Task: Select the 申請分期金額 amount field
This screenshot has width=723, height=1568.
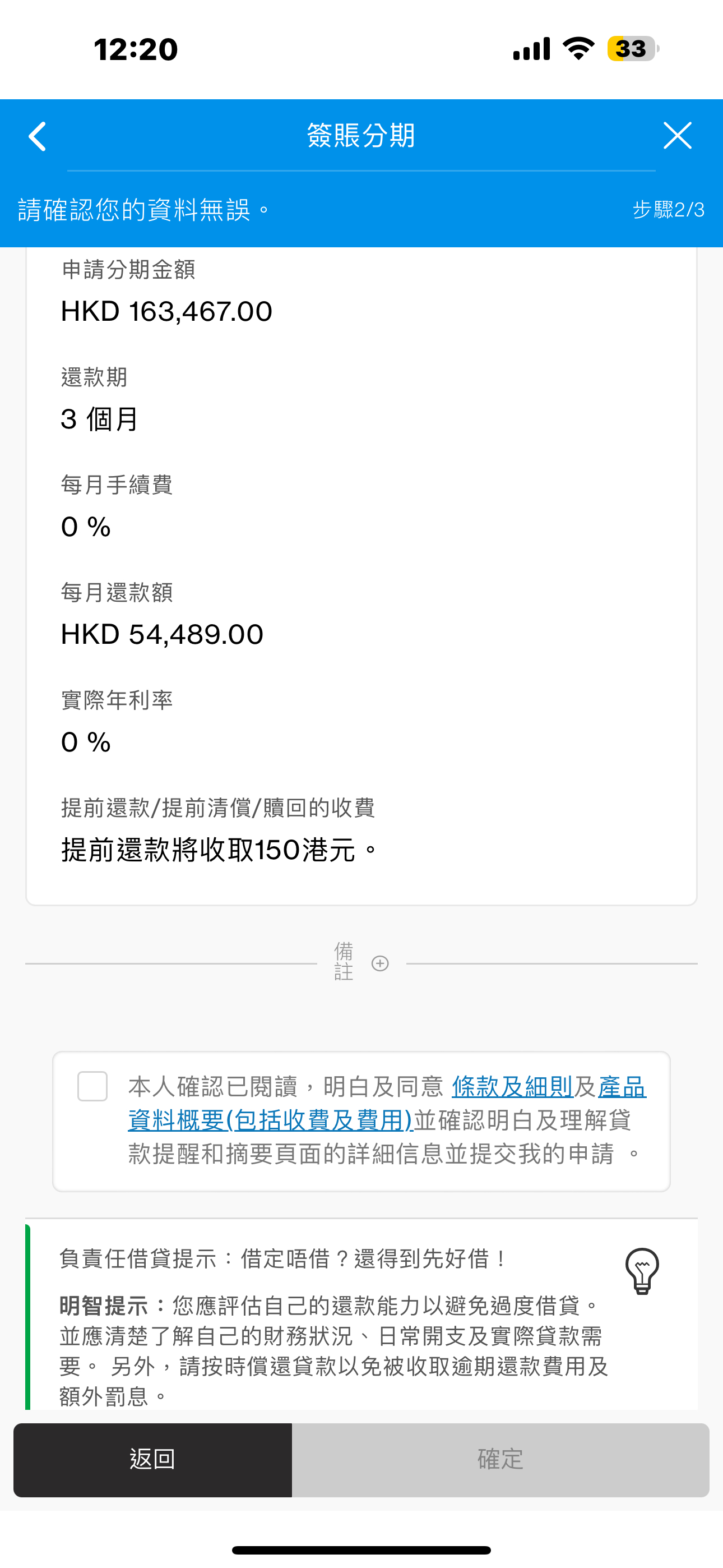Action: 166,311
